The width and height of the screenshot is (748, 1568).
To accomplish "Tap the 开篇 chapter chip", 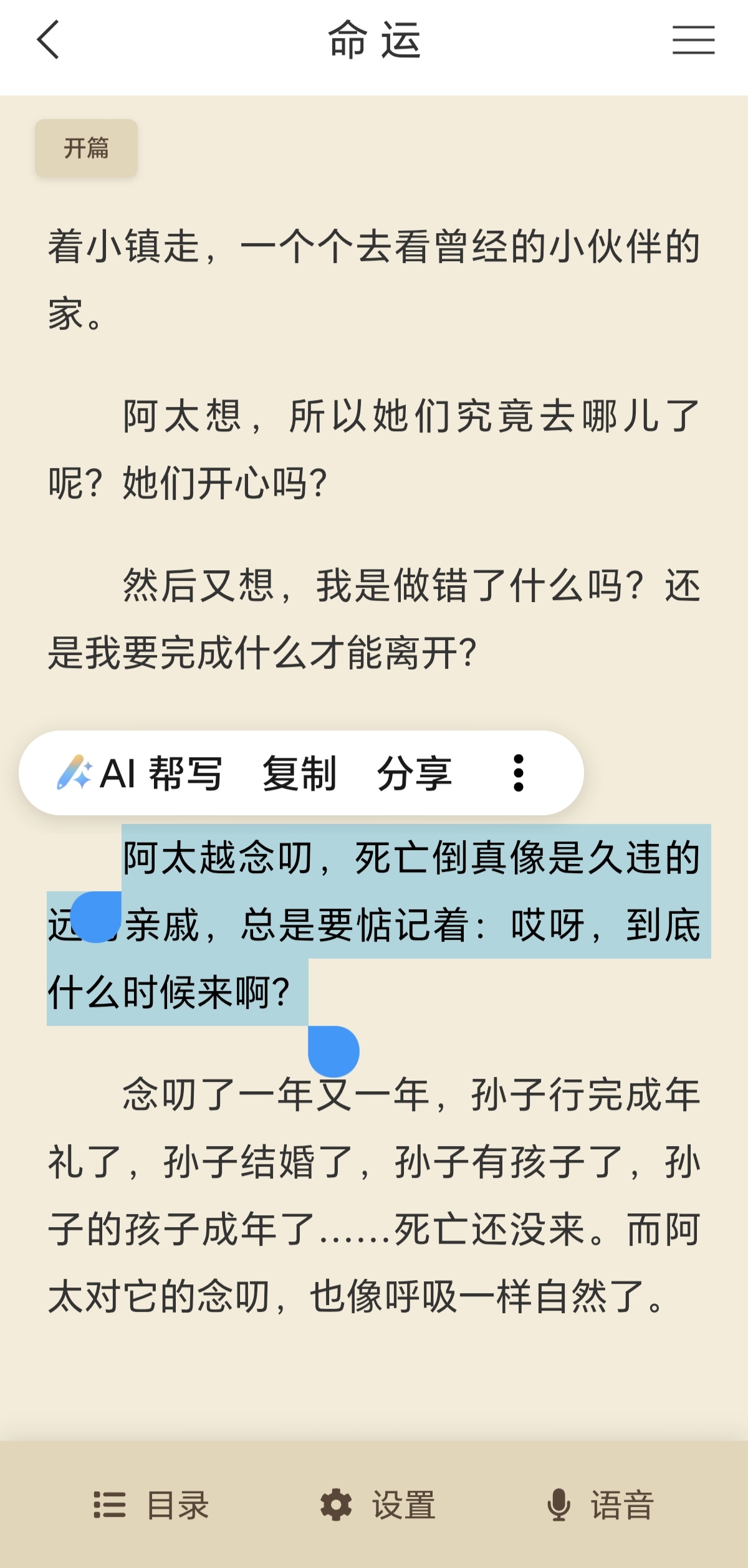I will tap(86, 148).
